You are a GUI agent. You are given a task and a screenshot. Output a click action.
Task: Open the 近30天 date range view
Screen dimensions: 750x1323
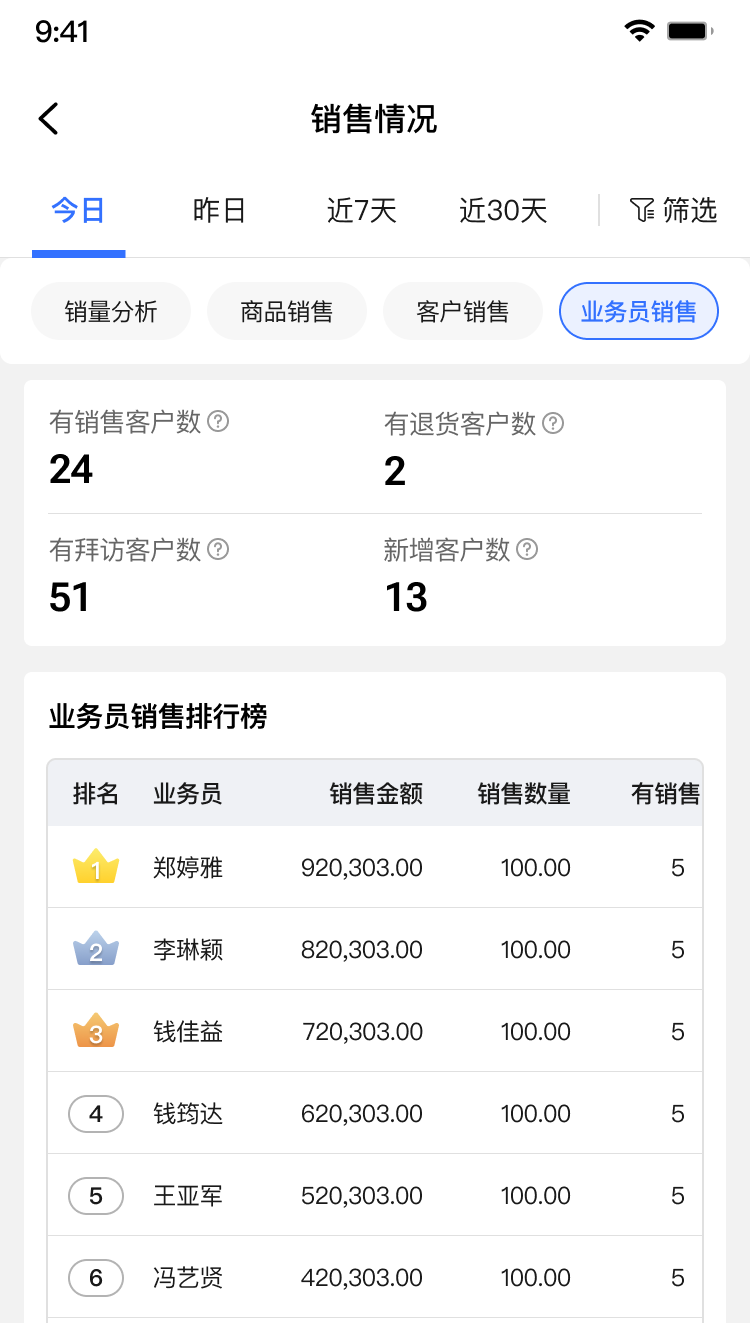502,210
